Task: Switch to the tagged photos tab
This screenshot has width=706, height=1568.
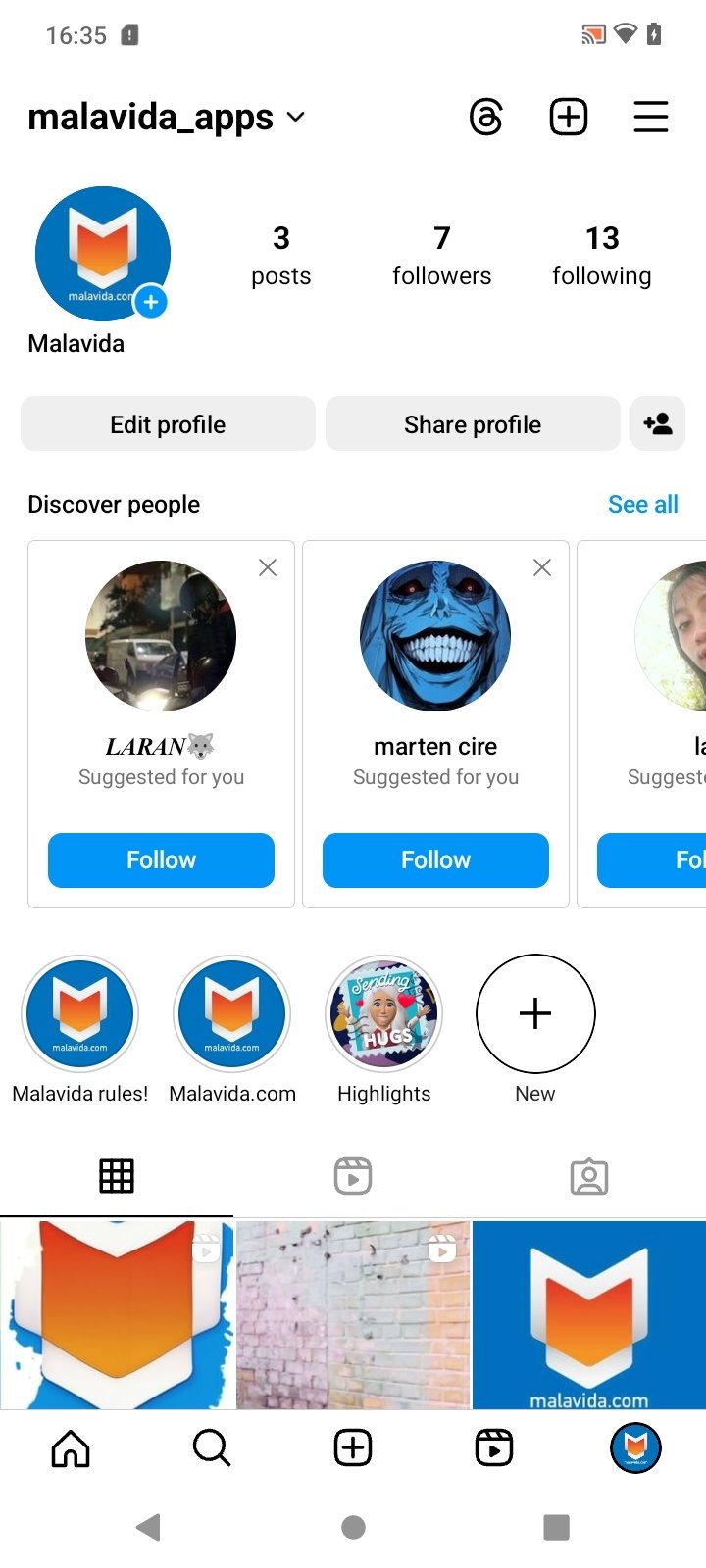Action: click(x=589, y=1175)
